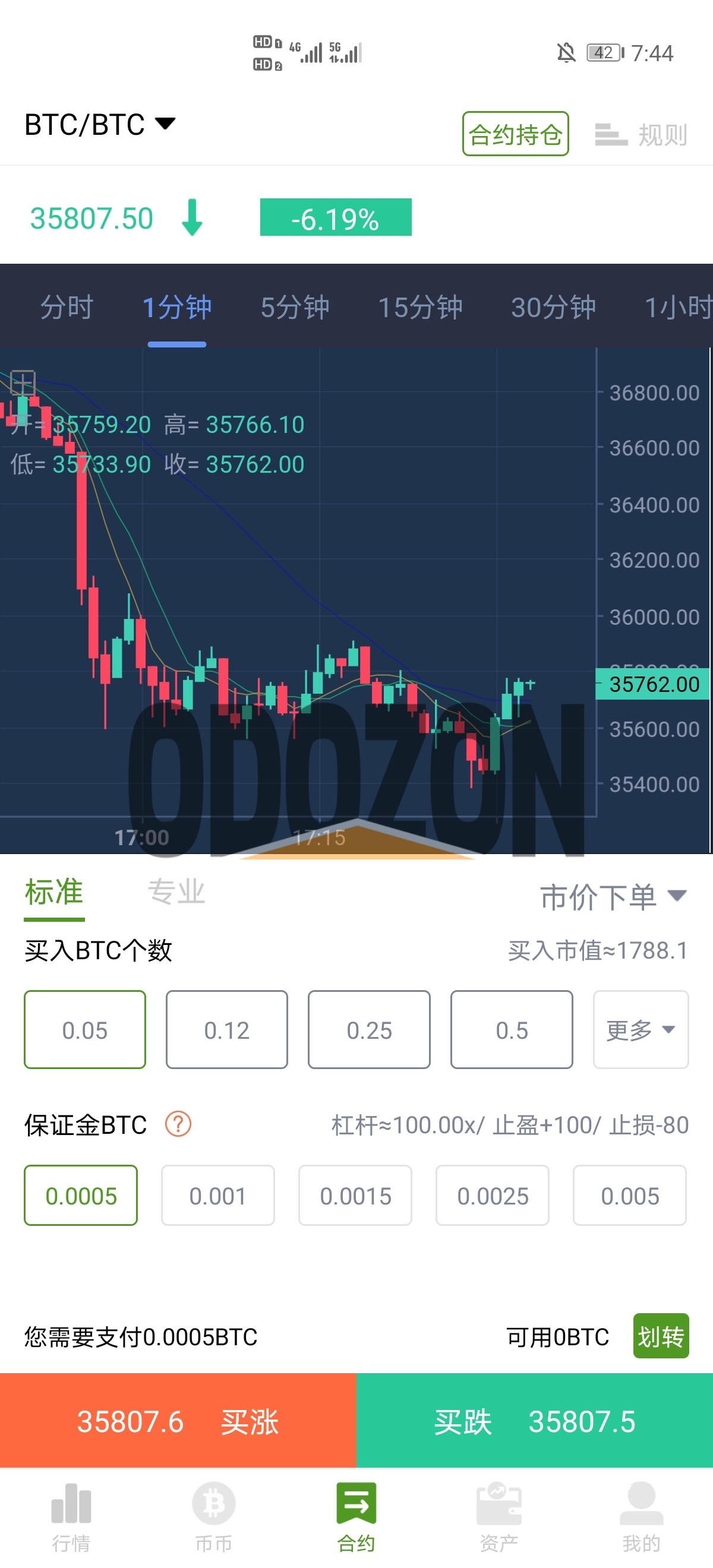713x1568 pixels.
Task: Tap 买涨 to go long at 35807.6
Action: tap(178, 1421)
